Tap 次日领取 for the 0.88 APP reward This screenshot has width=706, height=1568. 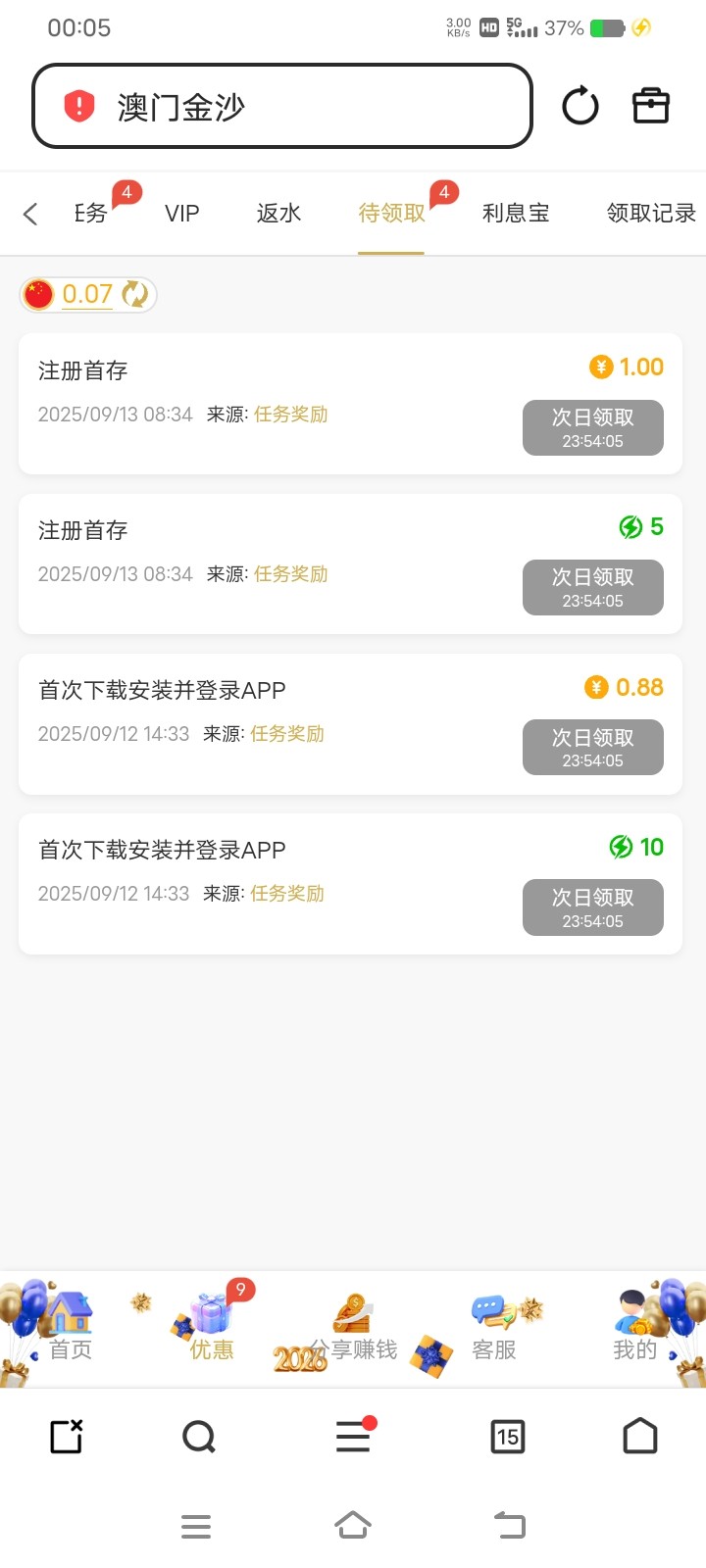pos(592,748)
